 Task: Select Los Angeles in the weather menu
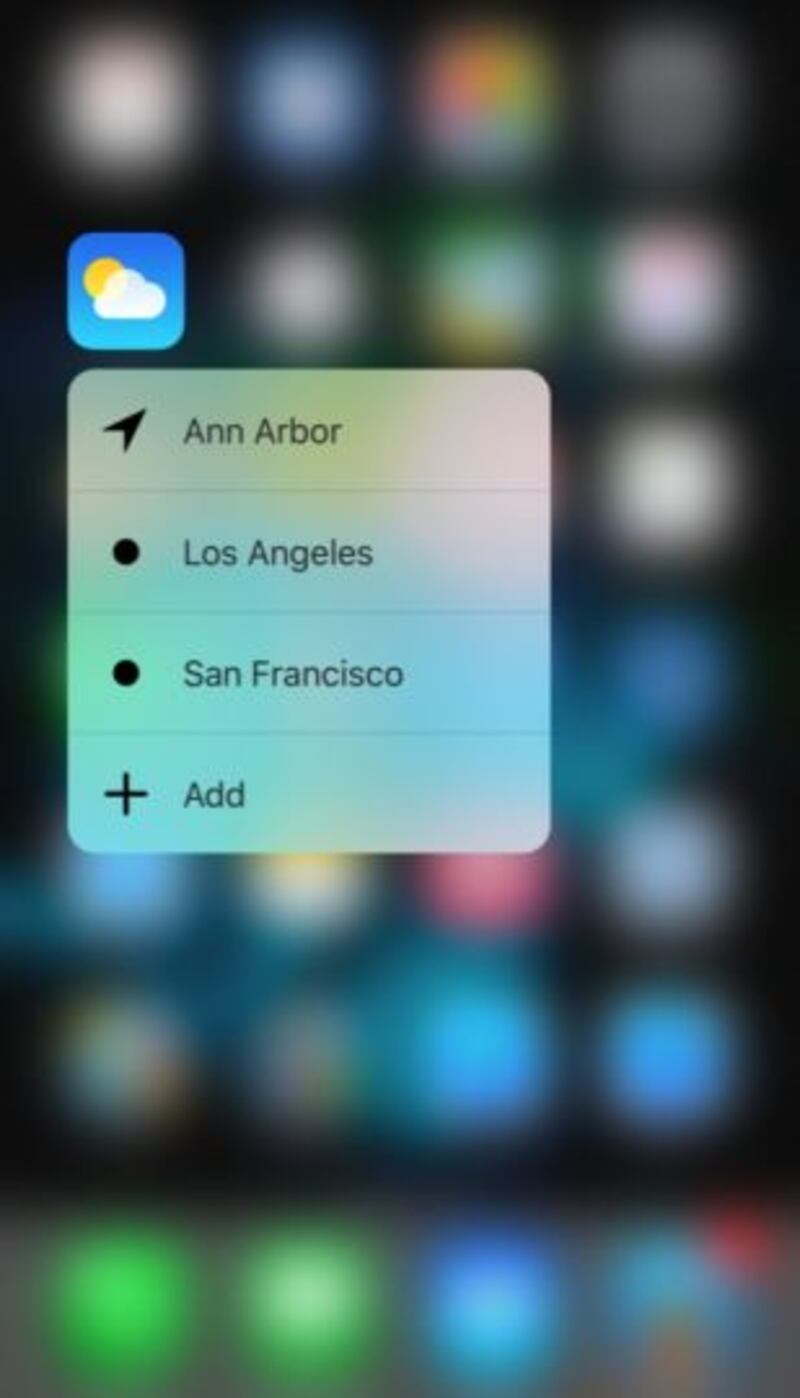coord(277,552)
